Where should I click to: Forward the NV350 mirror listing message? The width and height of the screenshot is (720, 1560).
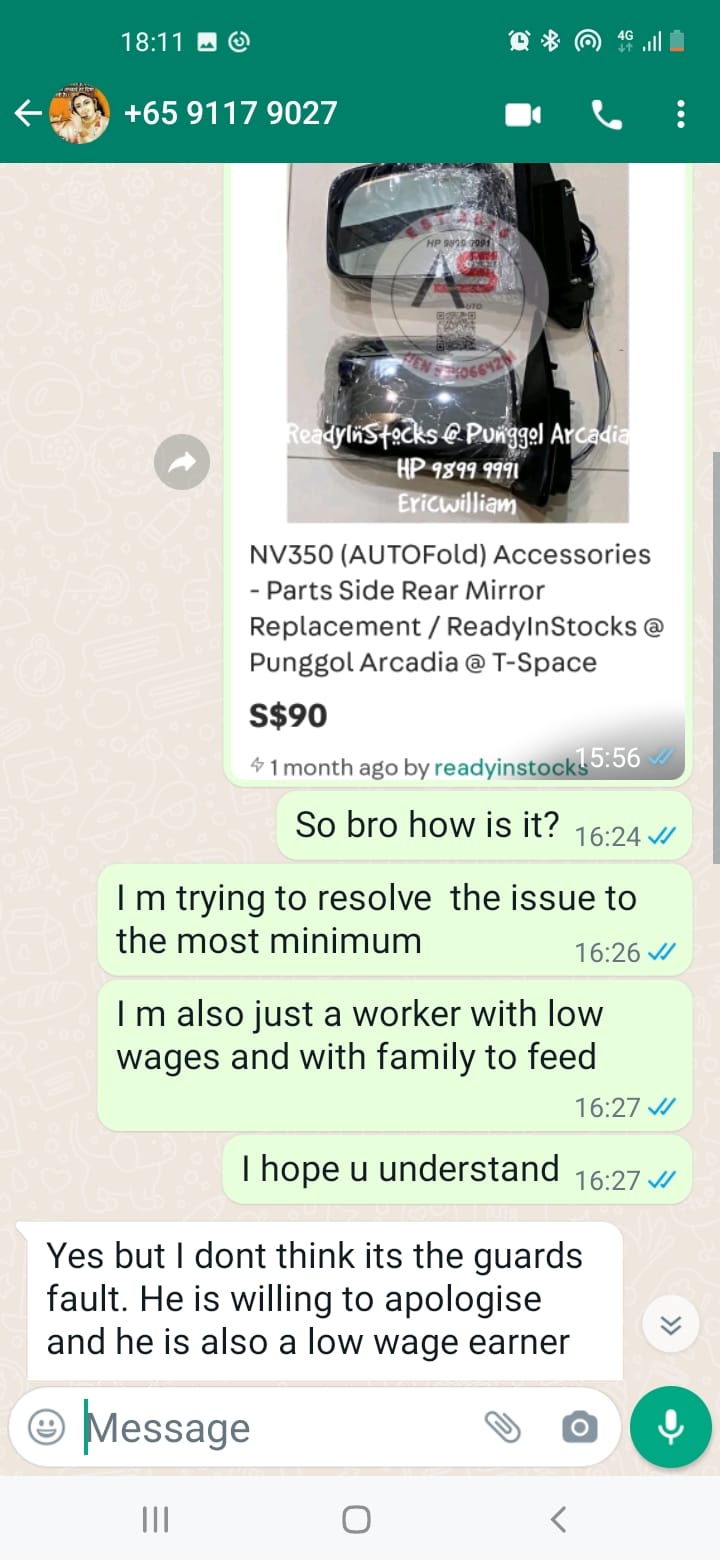[182, 461]
